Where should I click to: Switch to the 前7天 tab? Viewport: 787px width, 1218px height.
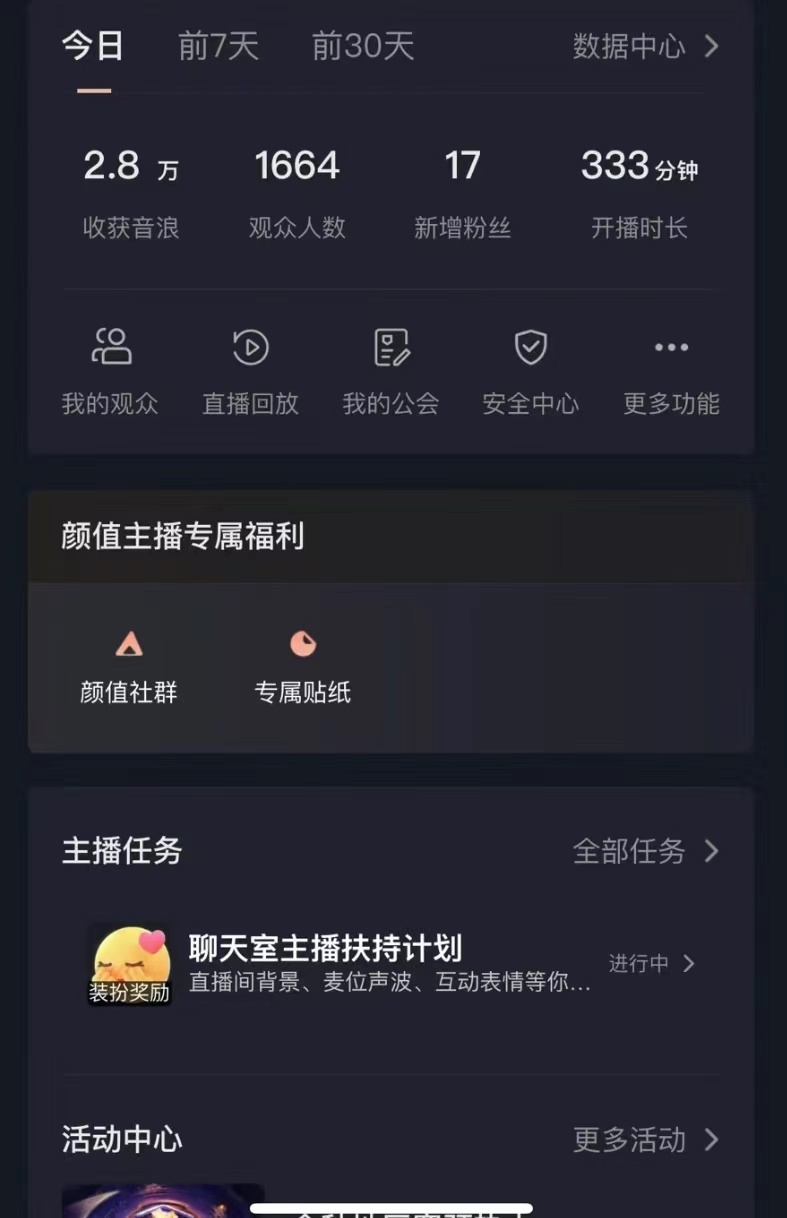[218, 46]
